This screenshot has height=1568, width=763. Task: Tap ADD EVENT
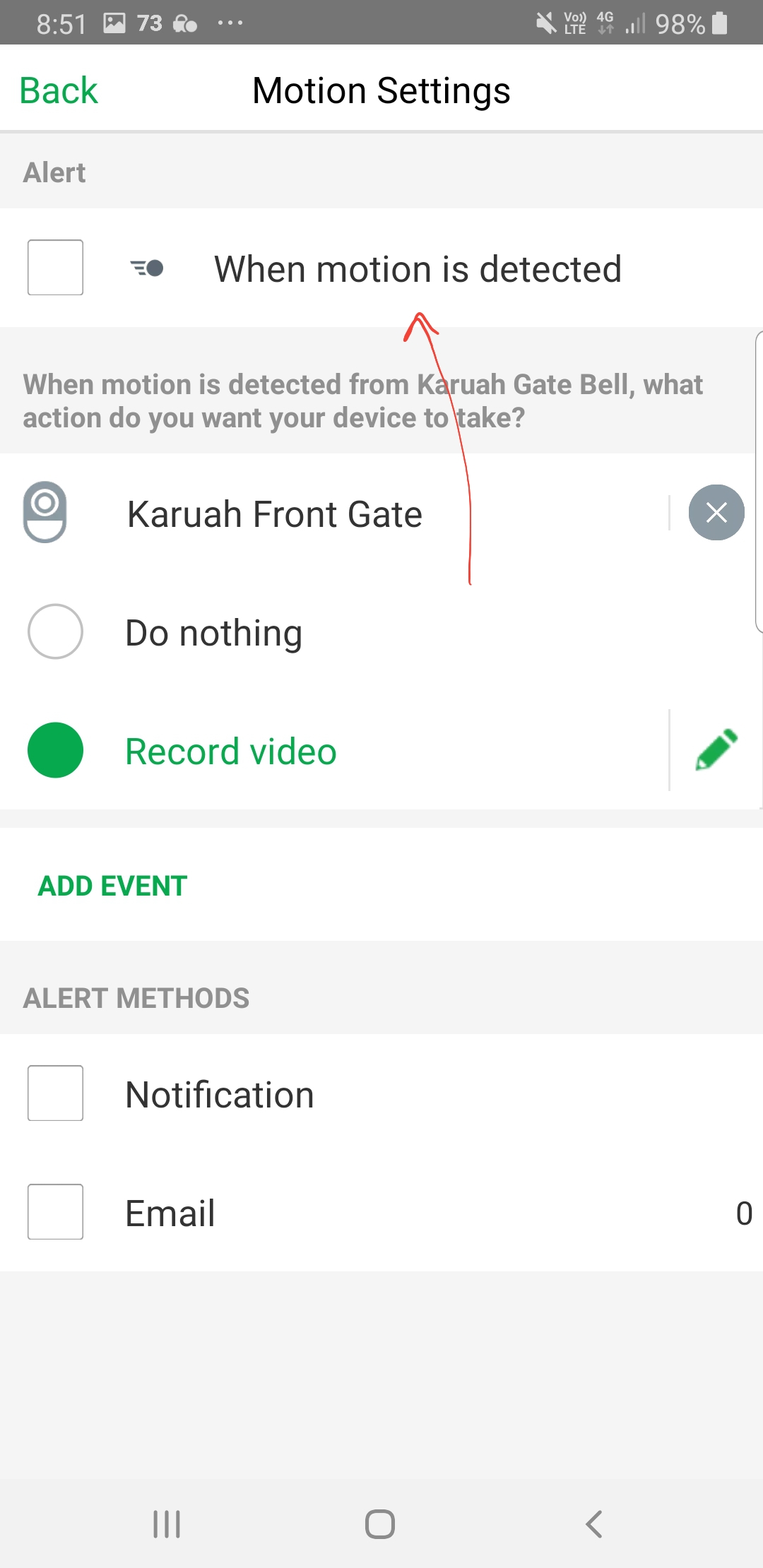(x=112, y=886)
